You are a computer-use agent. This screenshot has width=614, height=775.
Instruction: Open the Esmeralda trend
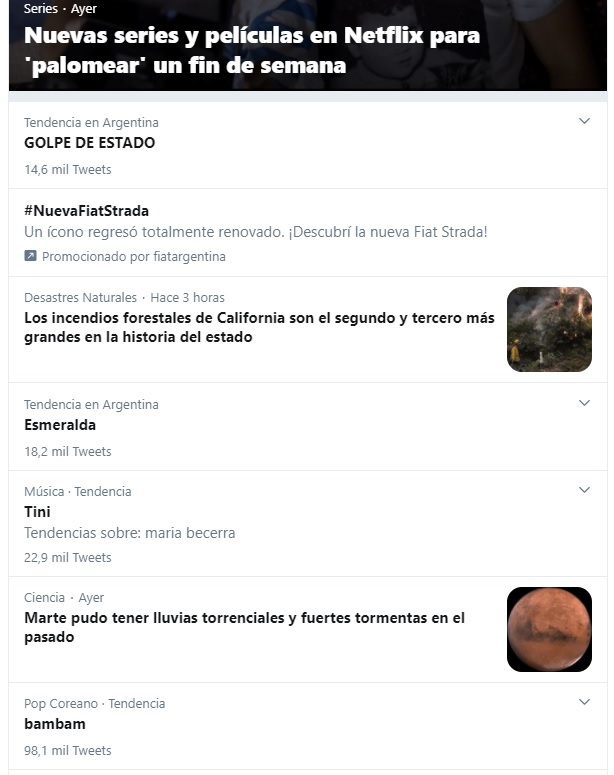pyautogui.click(x=60, y=425)
